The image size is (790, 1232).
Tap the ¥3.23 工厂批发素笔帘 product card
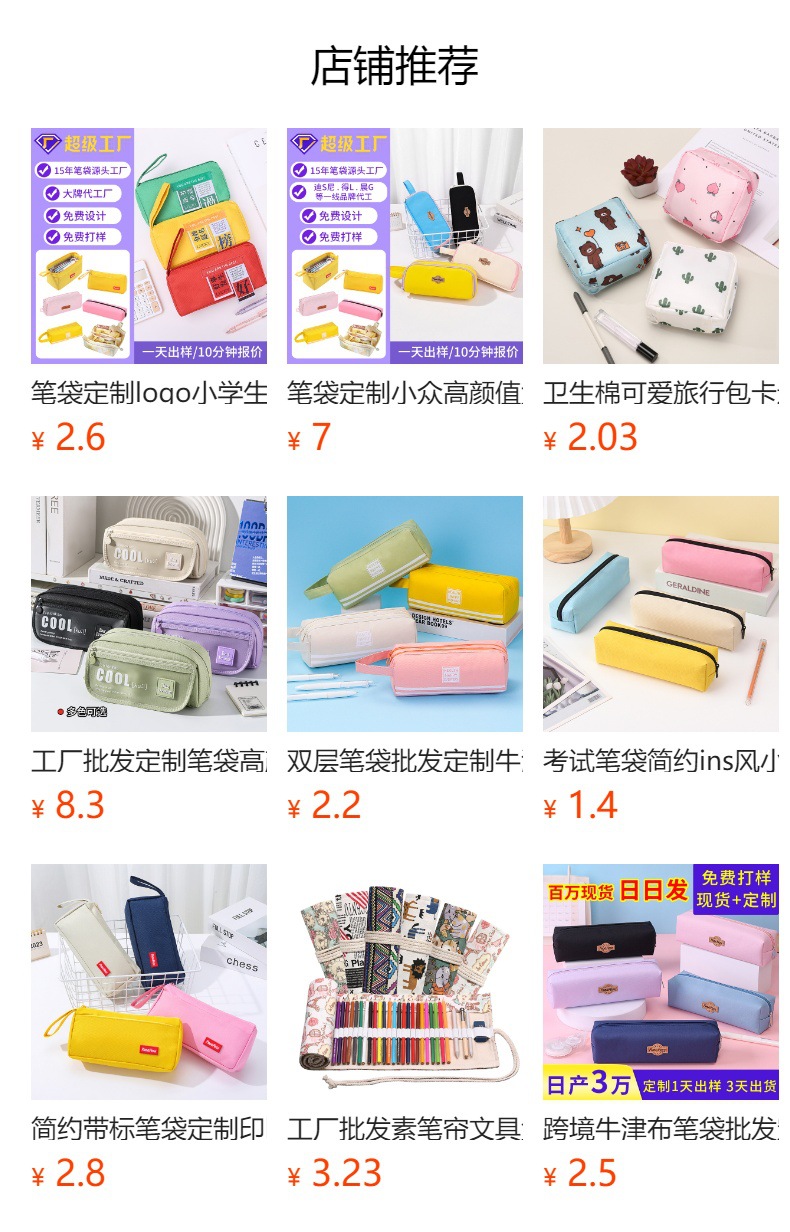click(x=405, y=982)
